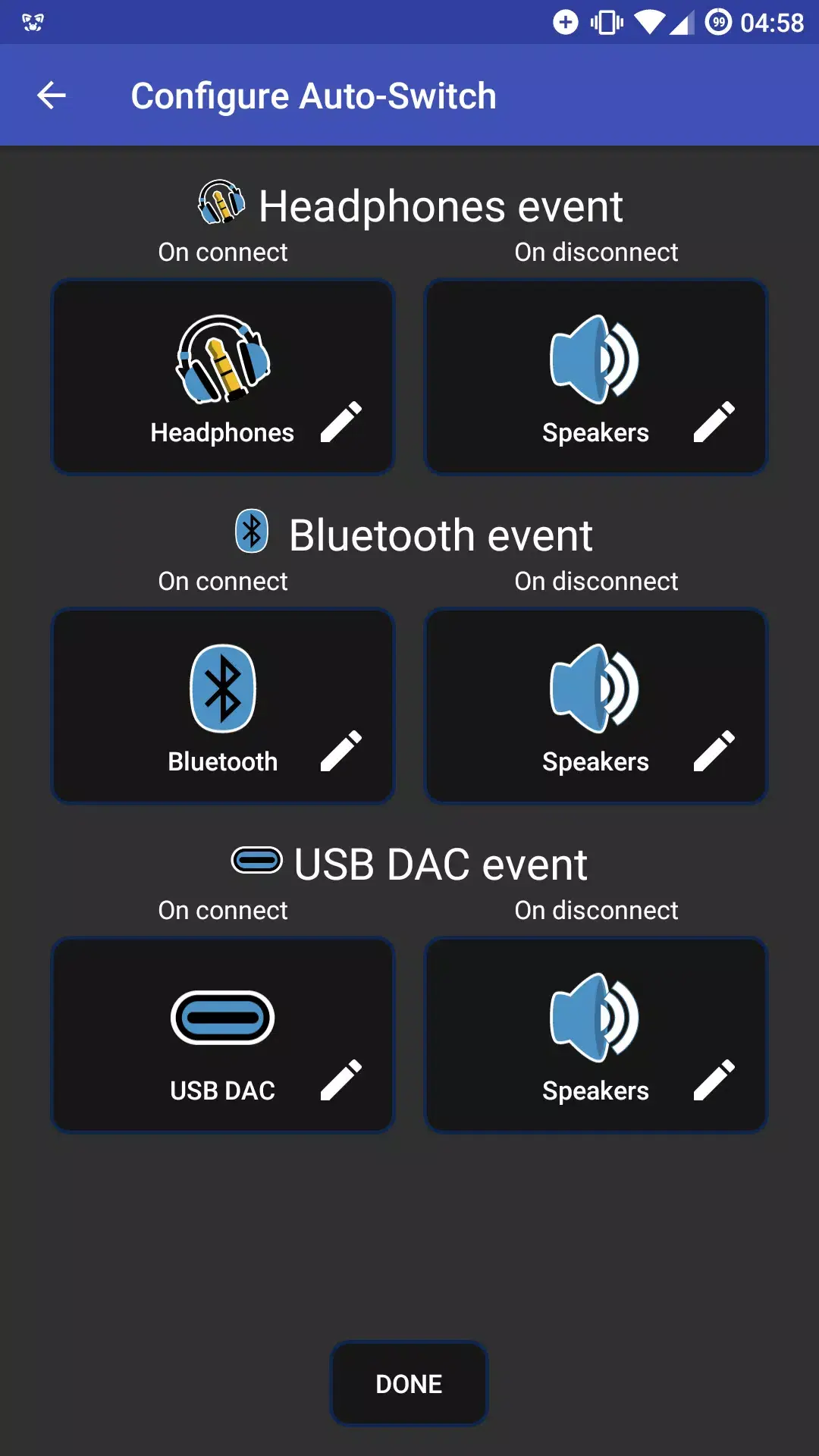The height and width of the screenshot is (1456, 819).
Task: Edit the Headphones on-connect action with the pencil
Action: [x=342, y=422]
